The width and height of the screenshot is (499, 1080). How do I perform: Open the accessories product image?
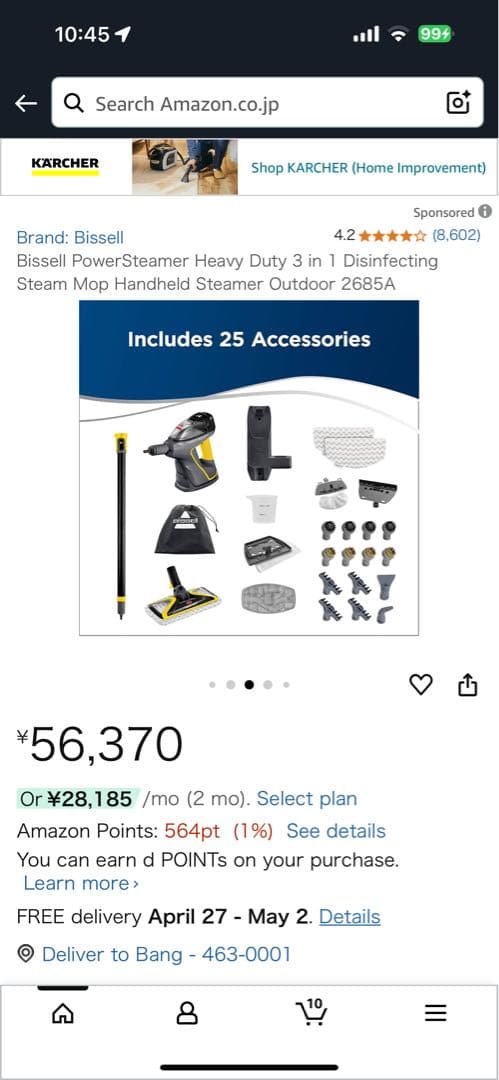249,468
